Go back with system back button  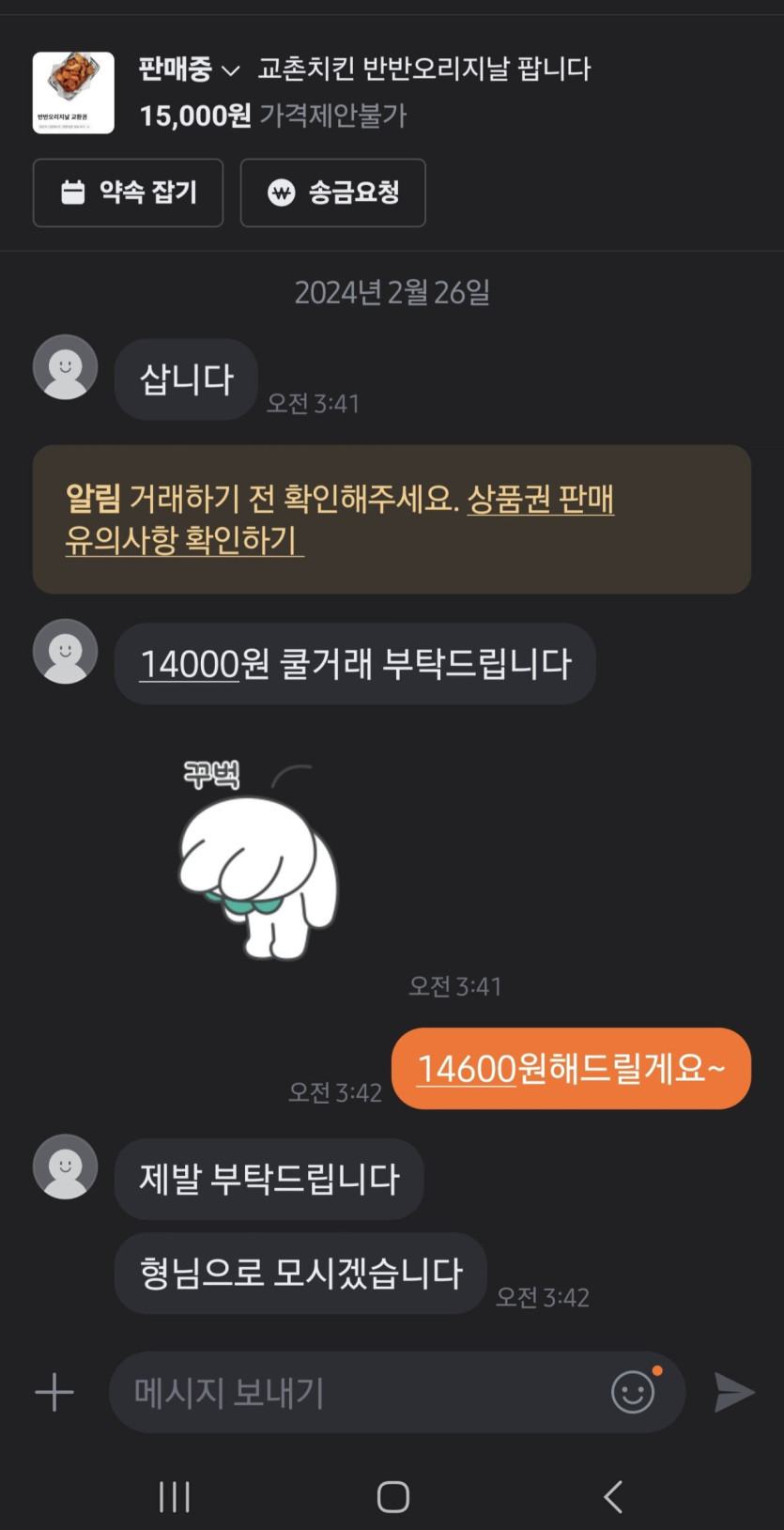click(612, 1496)
